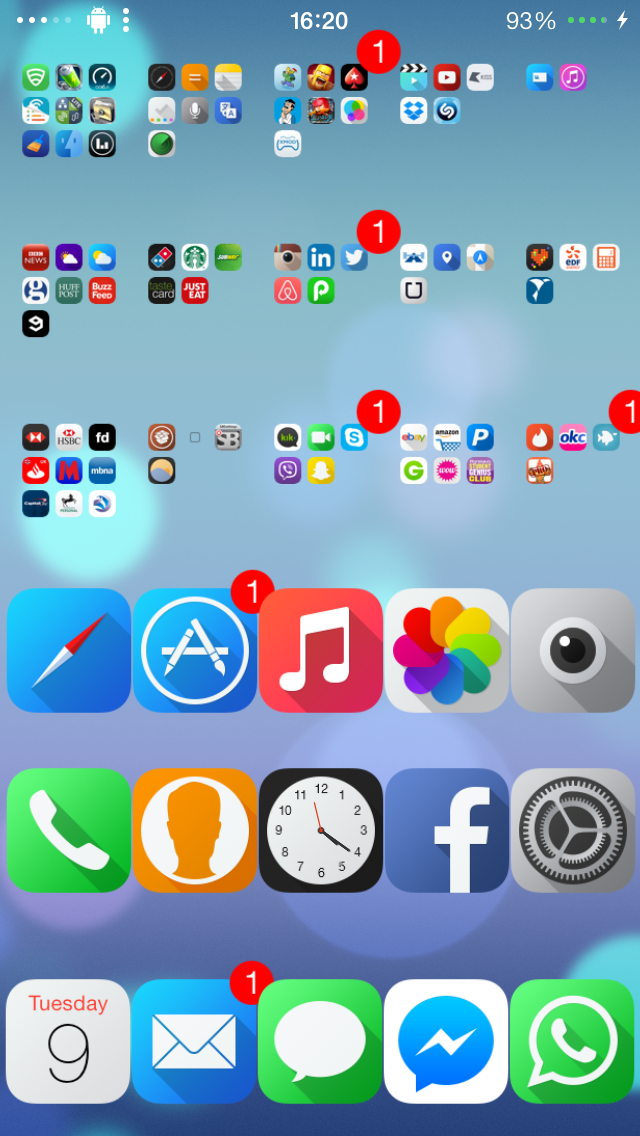Open WhatsApp
Image resolution: width=640 pixels, height=1136 pixels.
click(573, 1041)
